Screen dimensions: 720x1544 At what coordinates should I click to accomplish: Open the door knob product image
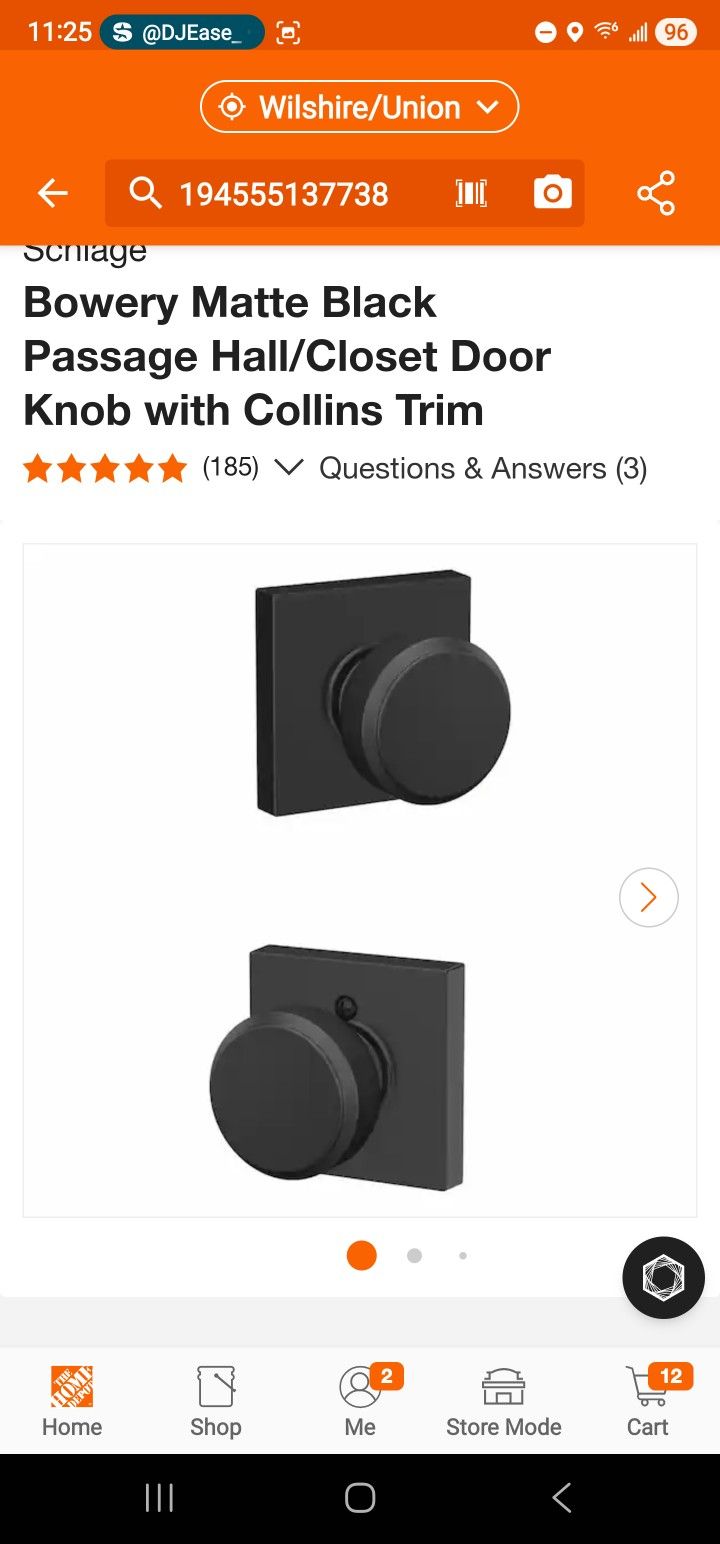[360, 880]
